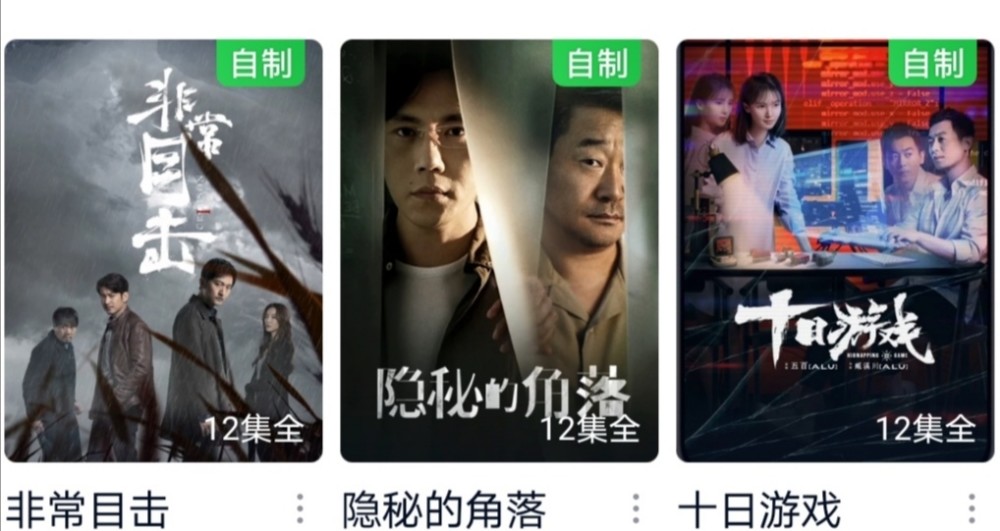Screen dimensions: 1000x531
Task: Open more options for 隐秘的角落
Action: (635, 509)
